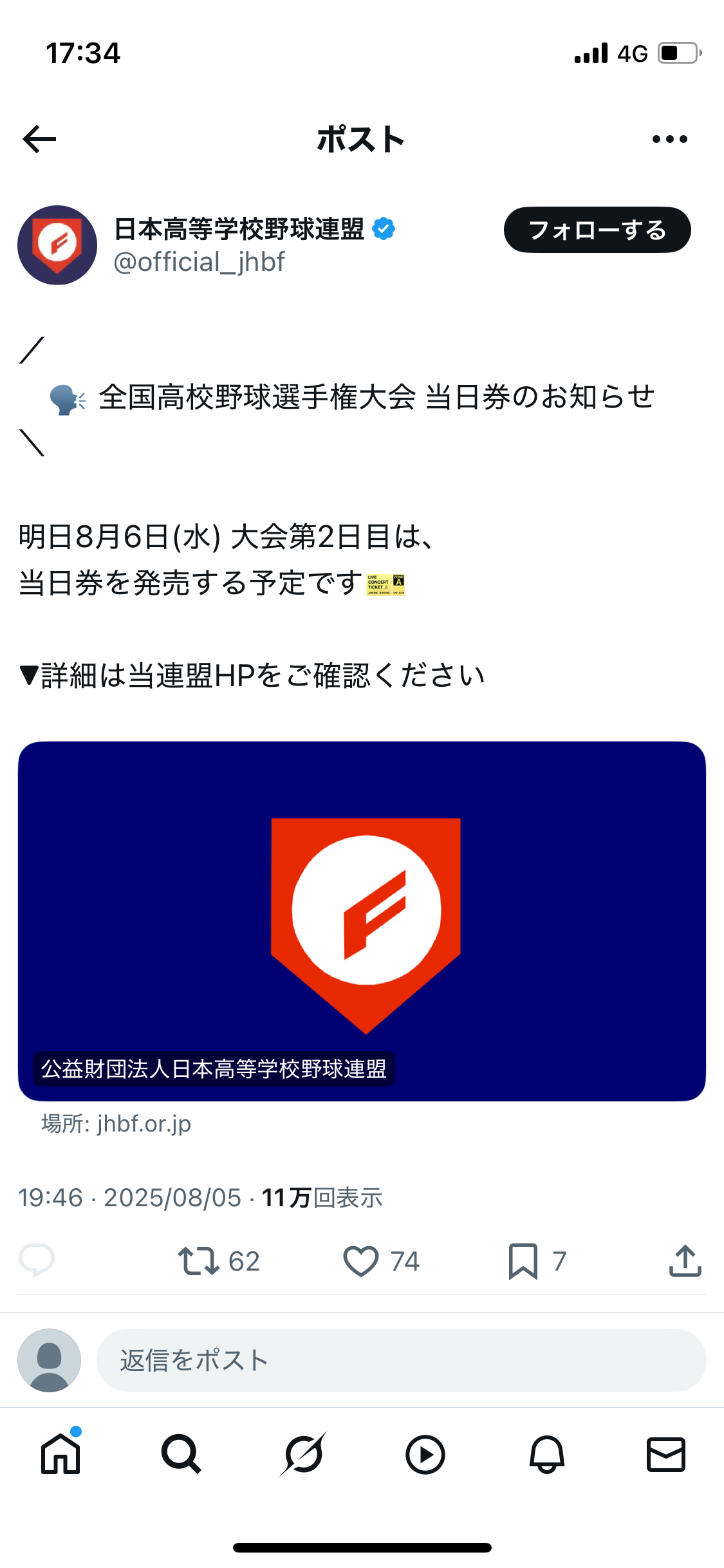The image size is (724, 1568).
Task: Share the post via the upload icon
Action: (685, 1260)
